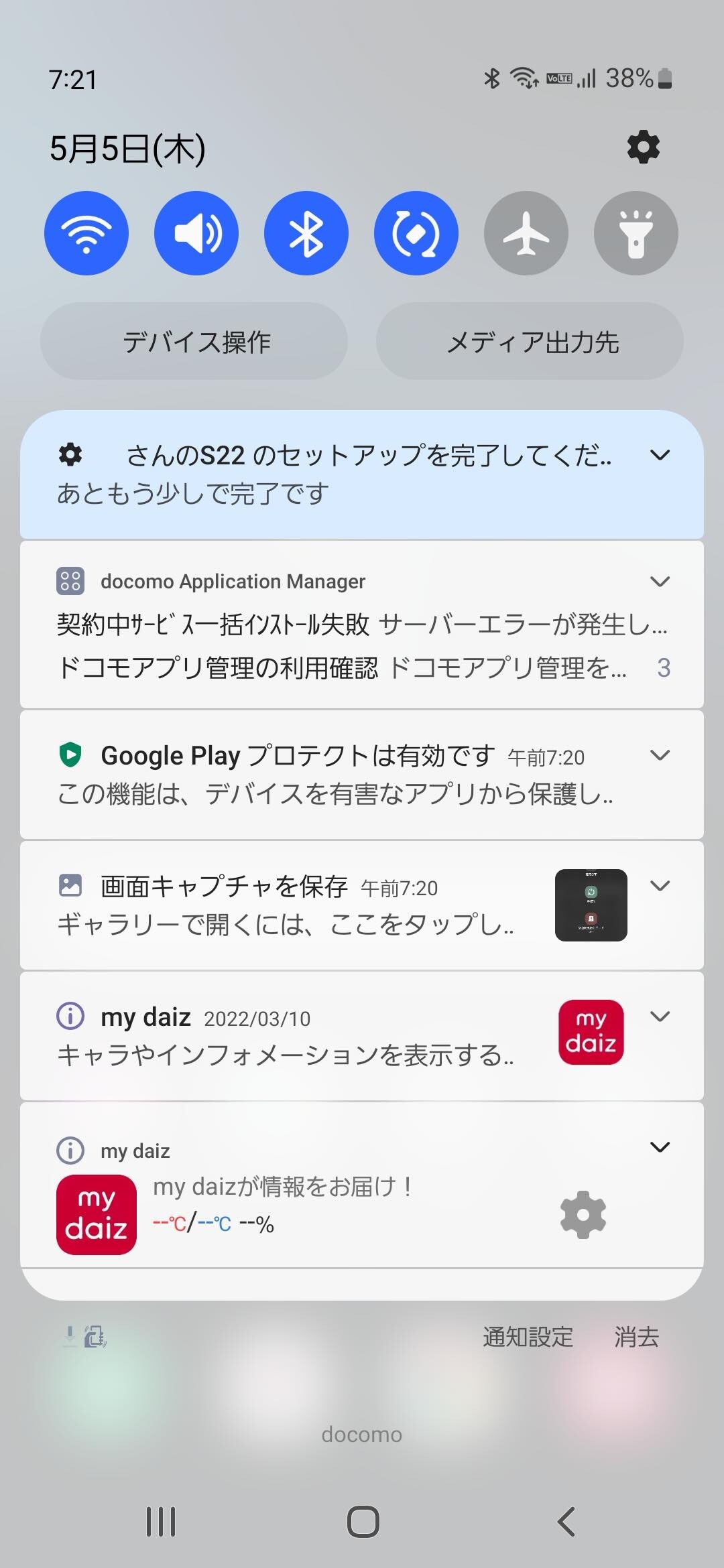Expand the S22 setup notification

pyautogui.click(x=660, y=456)
